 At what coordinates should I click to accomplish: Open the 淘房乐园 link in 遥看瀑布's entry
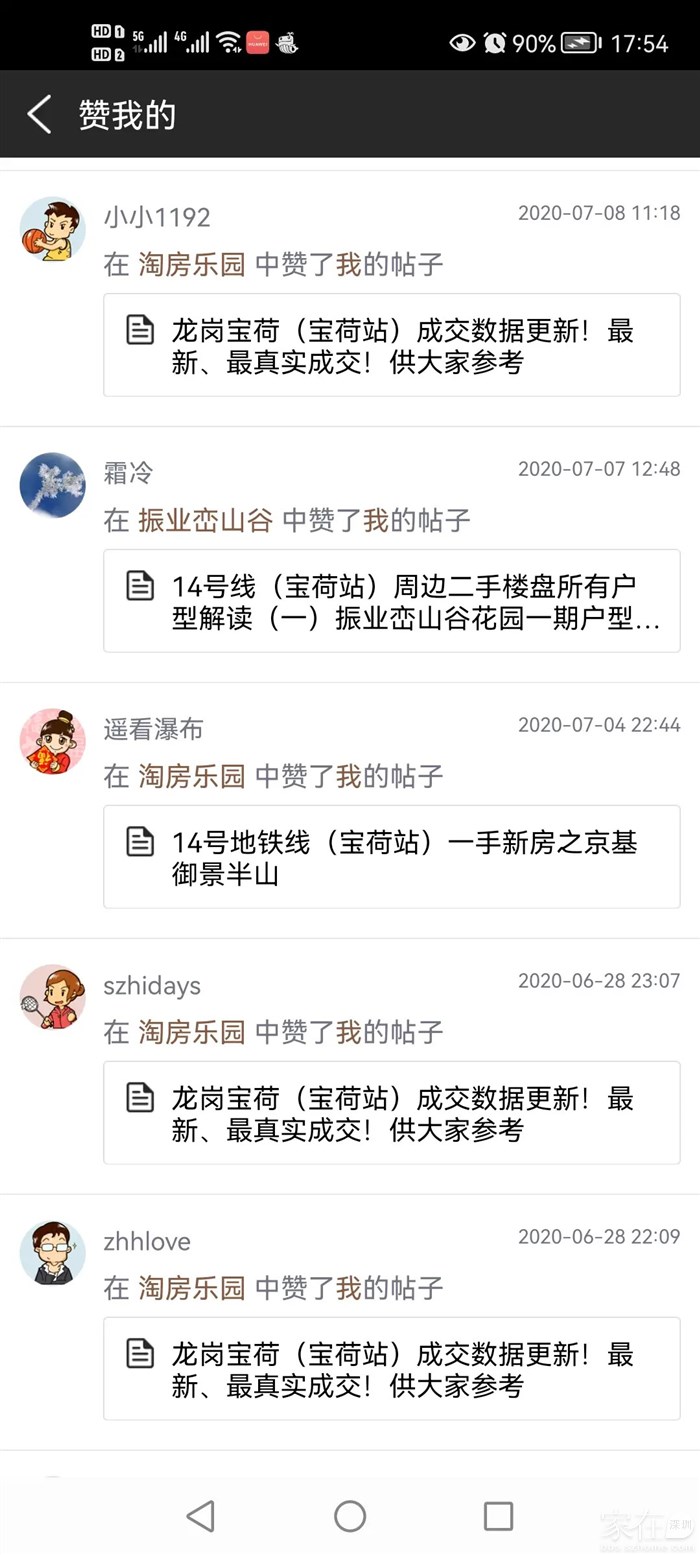(191, 777)
